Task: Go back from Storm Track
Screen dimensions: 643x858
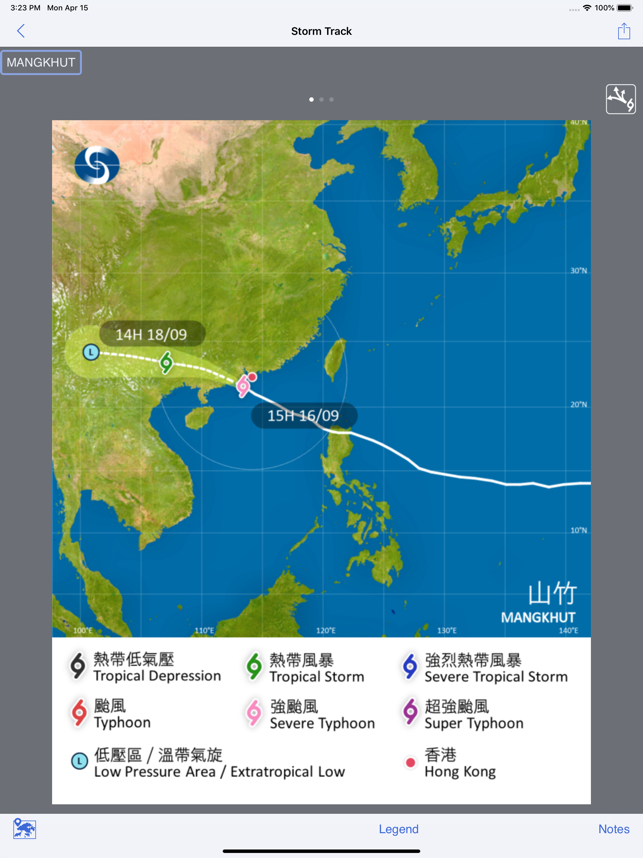Action: (x=21, y=31)
